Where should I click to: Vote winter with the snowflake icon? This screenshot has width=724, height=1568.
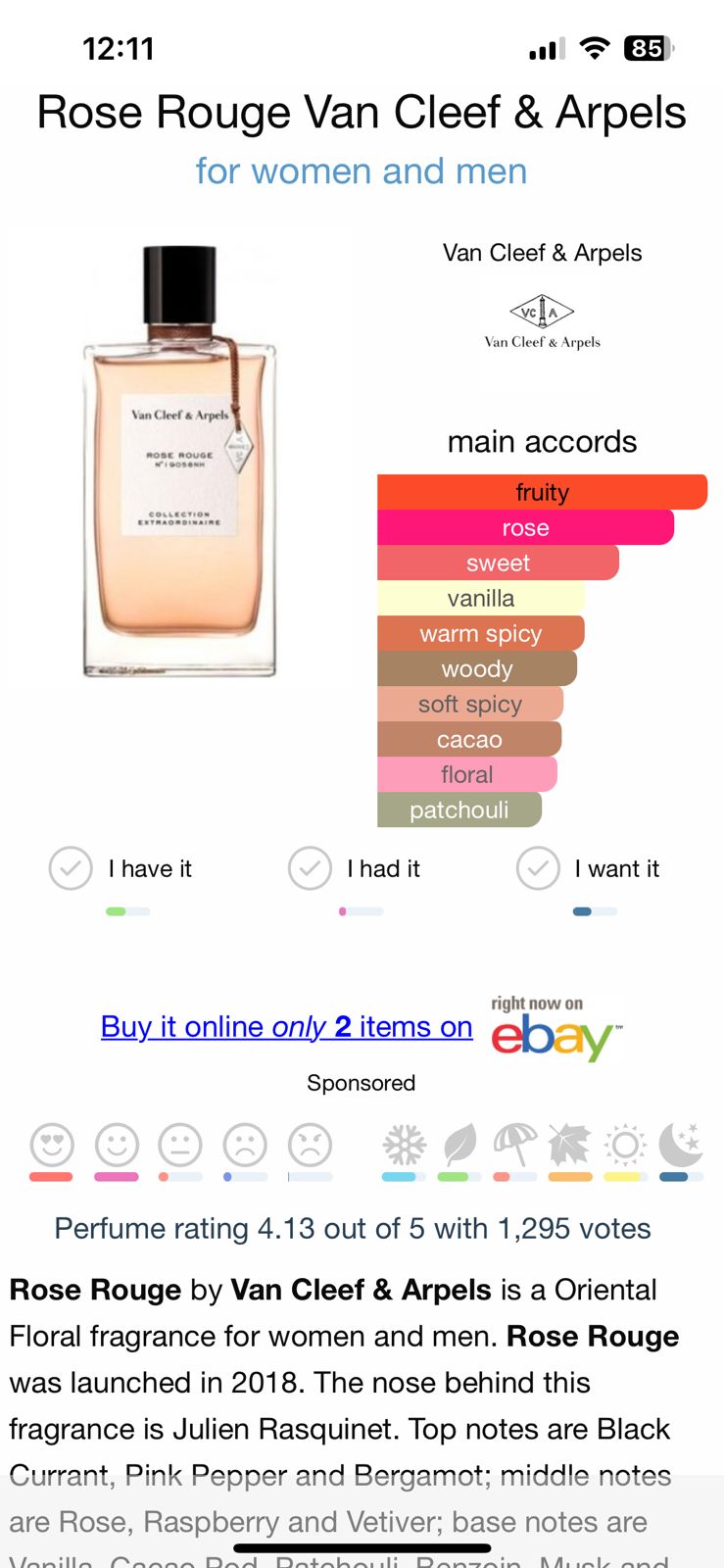404,1144
